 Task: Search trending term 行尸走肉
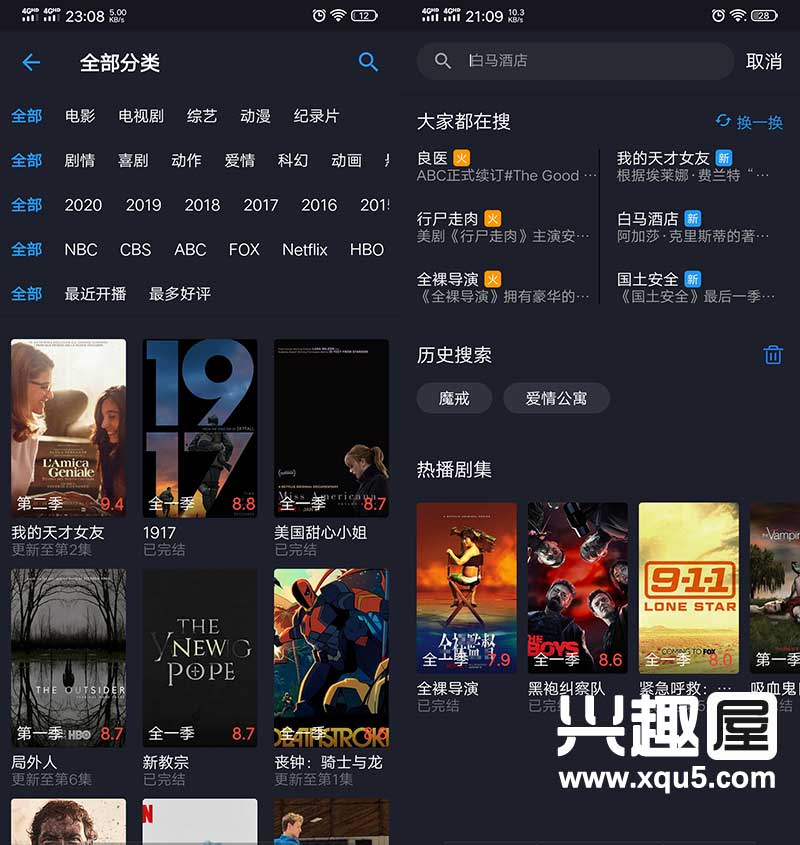click(x=448, y=218)
